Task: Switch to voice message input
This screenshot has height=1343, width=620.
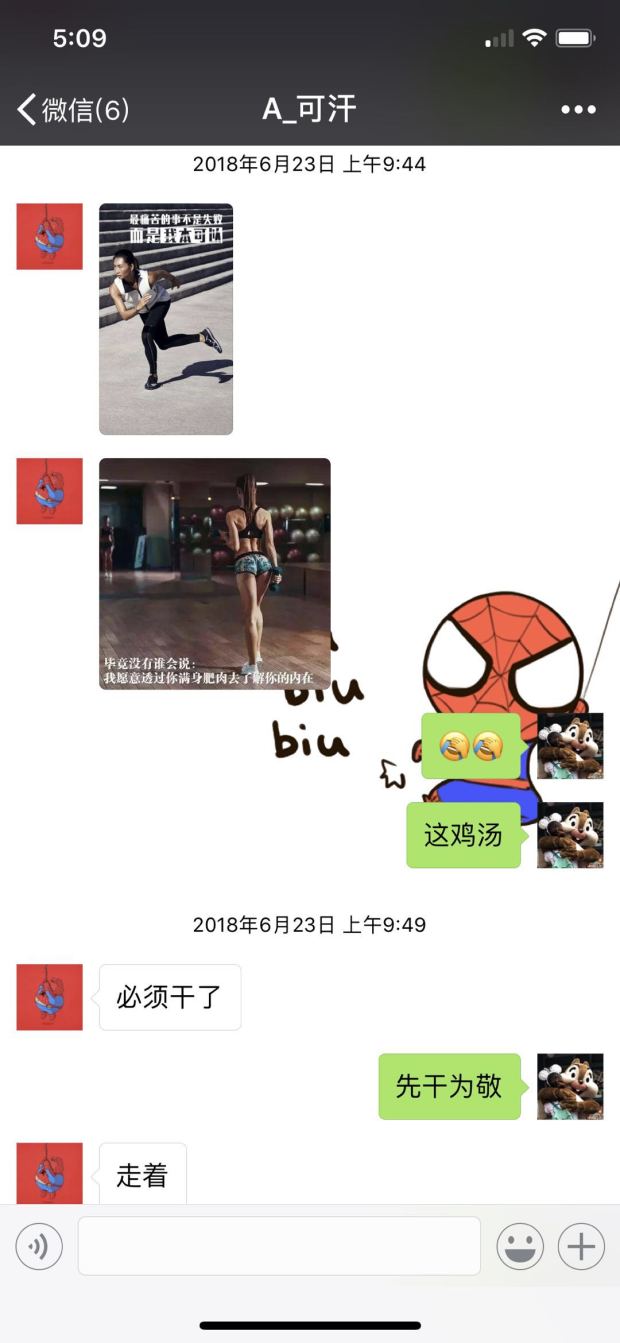Action: [x=39, y=1246]
